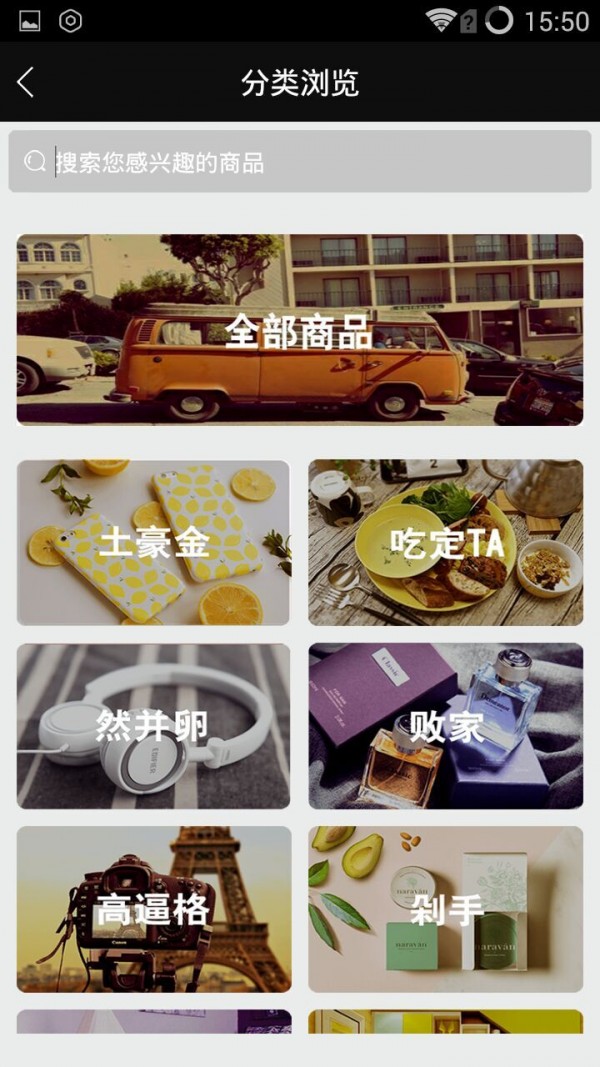This screenshot has width=600, height=1067.
Task: Open the 全部商品 category banner
Action: (300, 330)
